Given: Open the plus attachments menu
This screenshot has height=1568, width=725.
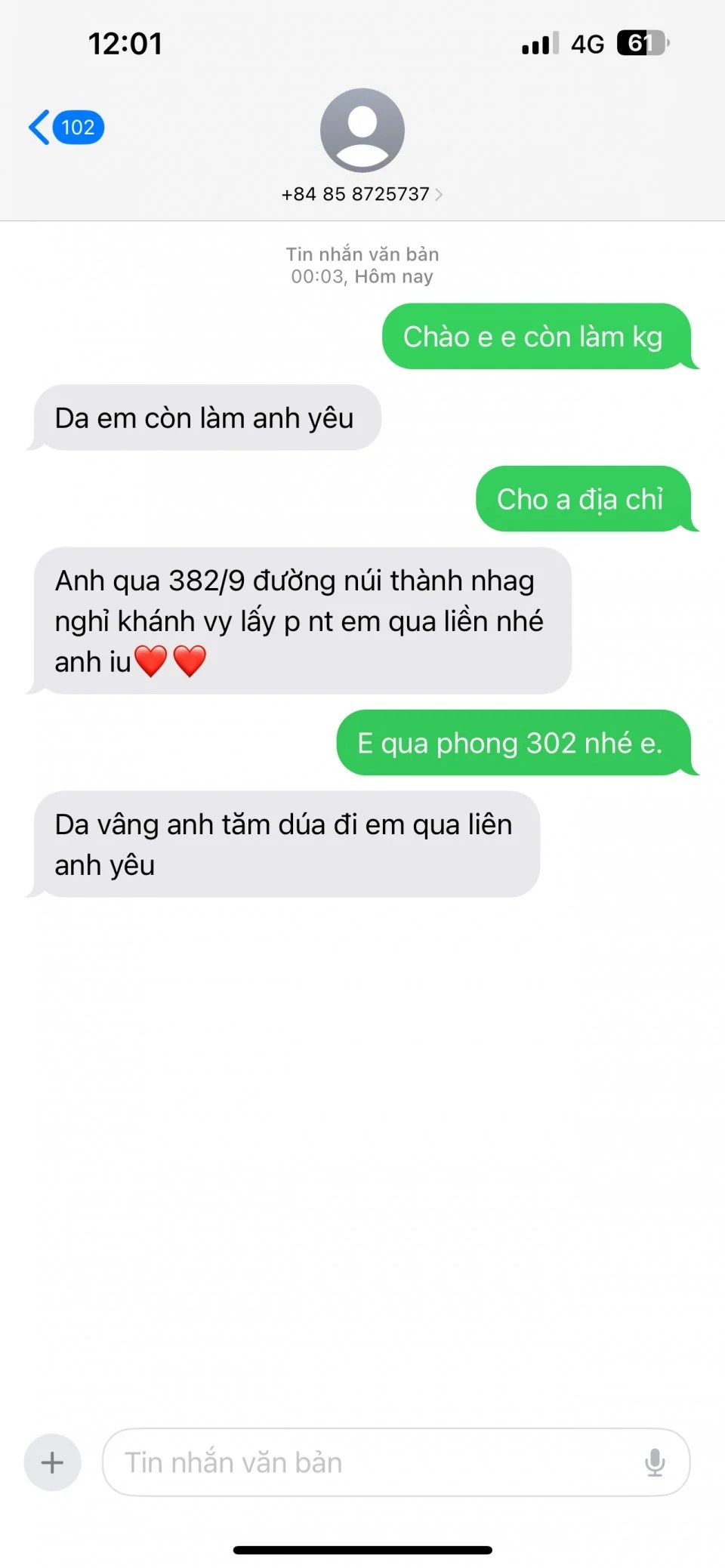Looking at the screenshot, I should [x=52, y=1462].
